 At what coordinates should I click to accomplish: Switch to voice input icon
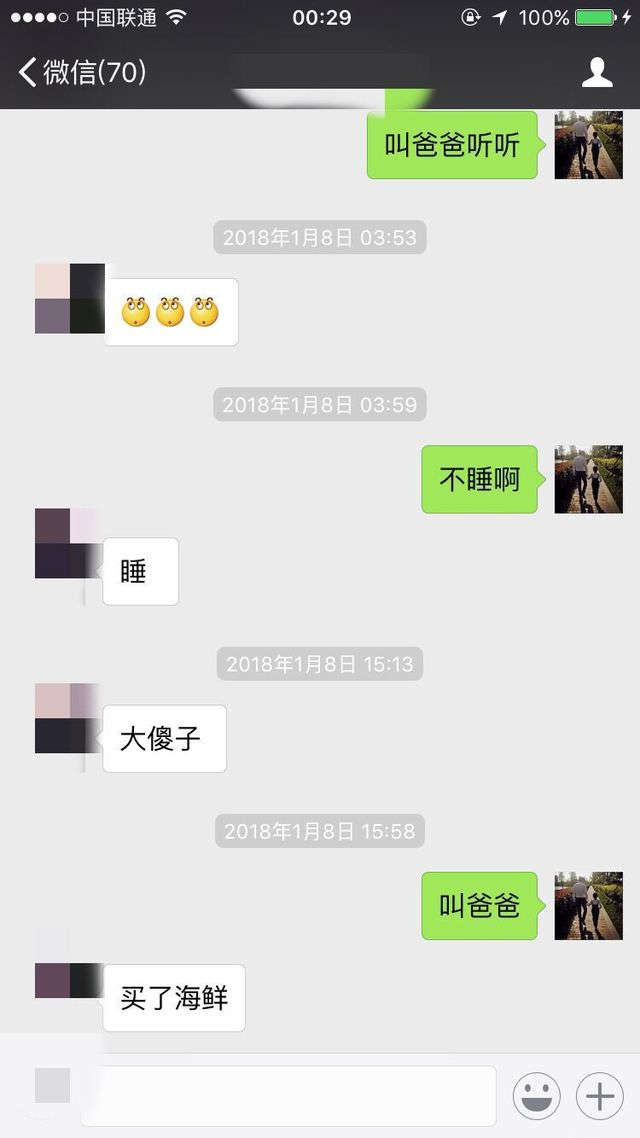coord(52,1086)
